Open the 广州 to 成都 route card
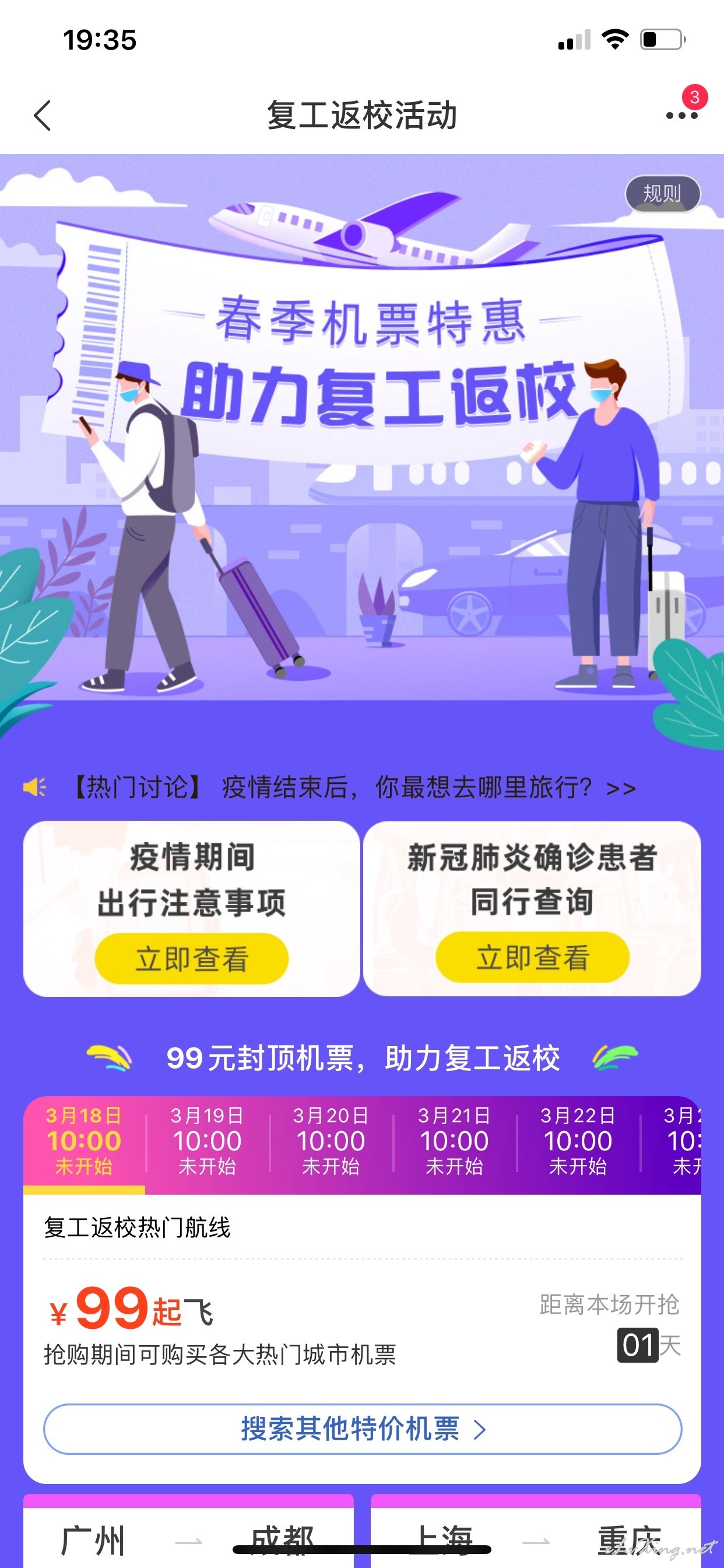This screenshot has width=724, height=1568. point(189,1530)
